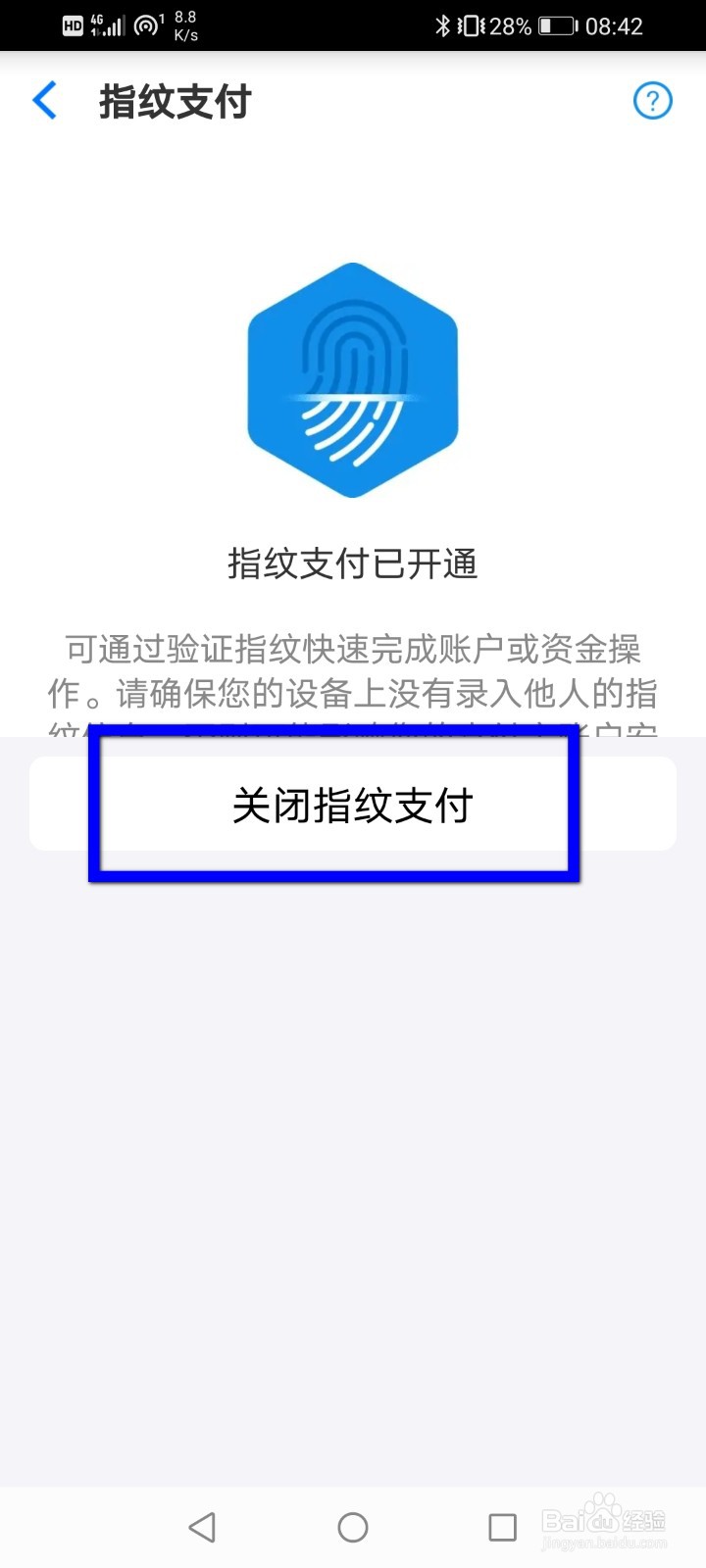This screenshot has height=1568, width=706.
Task: Tap the home circle navigation button
Action: 353,1527
